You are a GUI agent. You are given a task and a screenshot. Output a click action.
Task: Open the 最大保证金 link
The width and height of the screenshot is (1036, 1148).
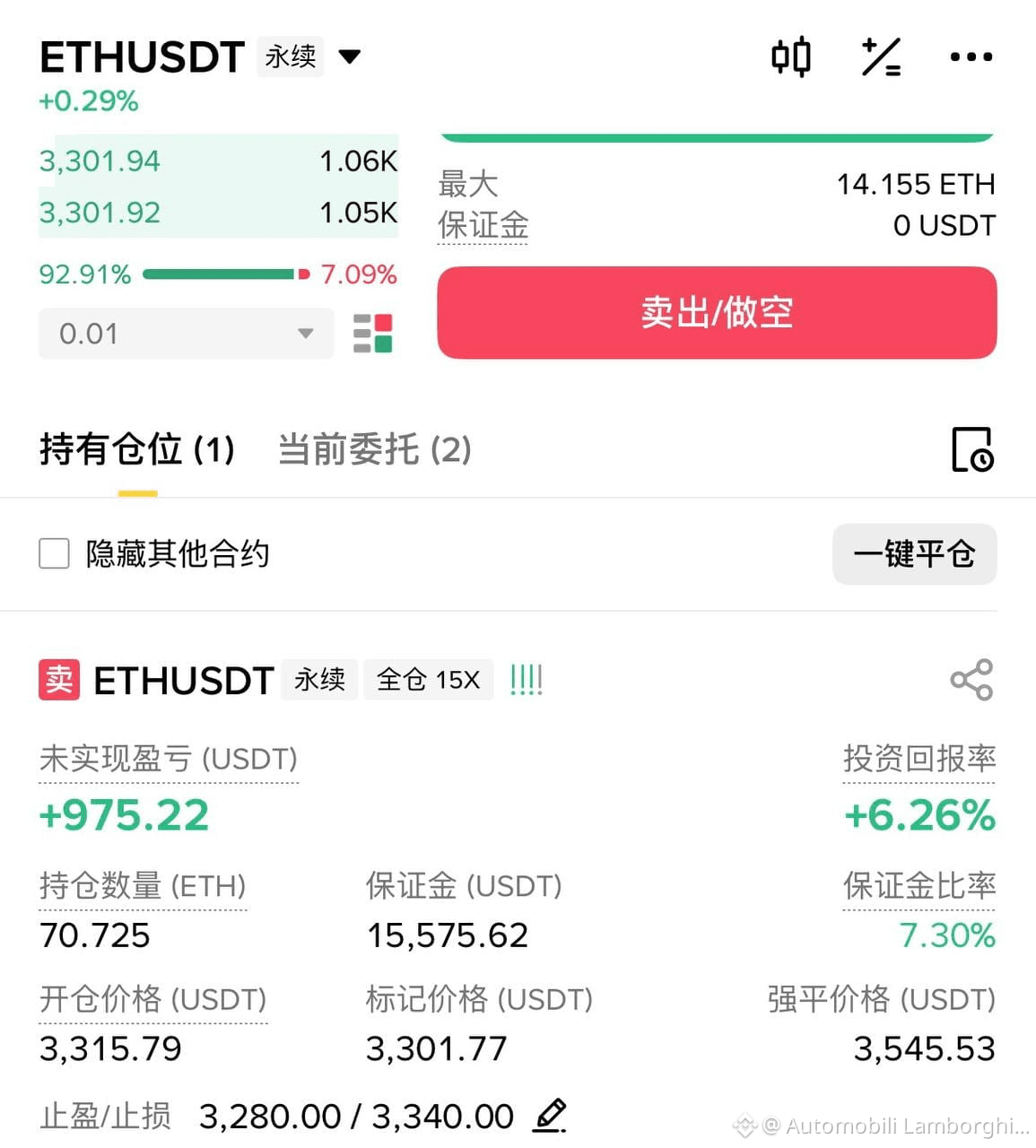482,204
